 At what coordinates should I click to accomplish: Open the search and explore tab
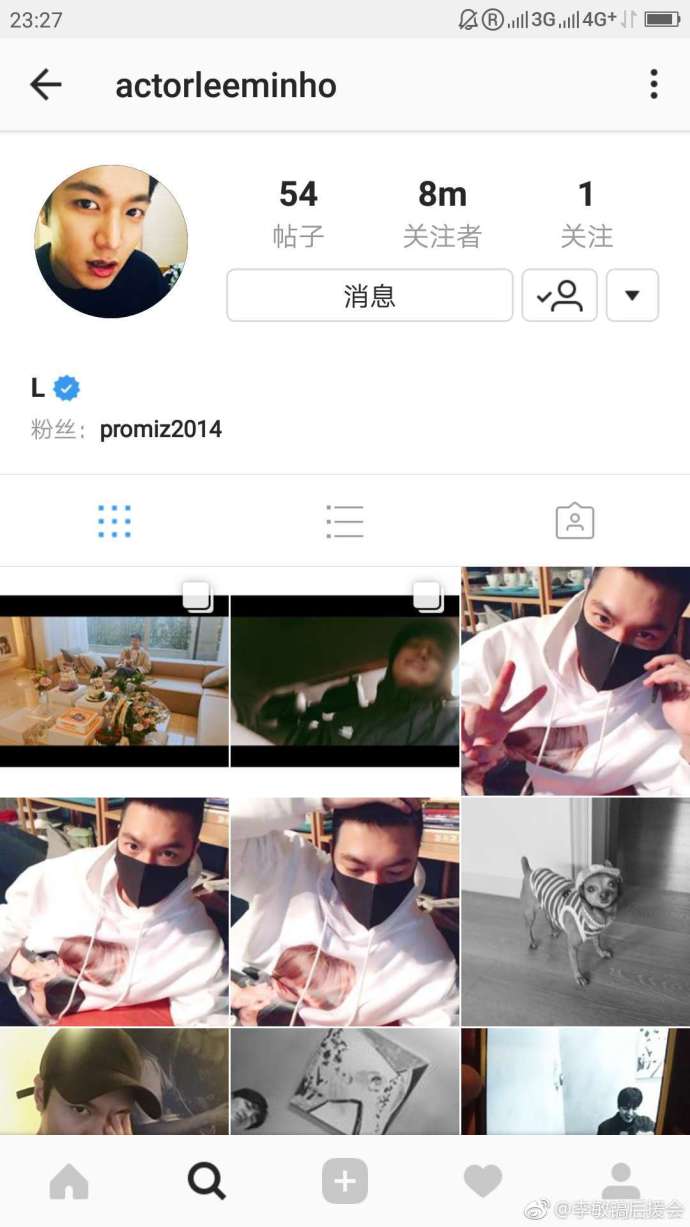point(207,1182)
